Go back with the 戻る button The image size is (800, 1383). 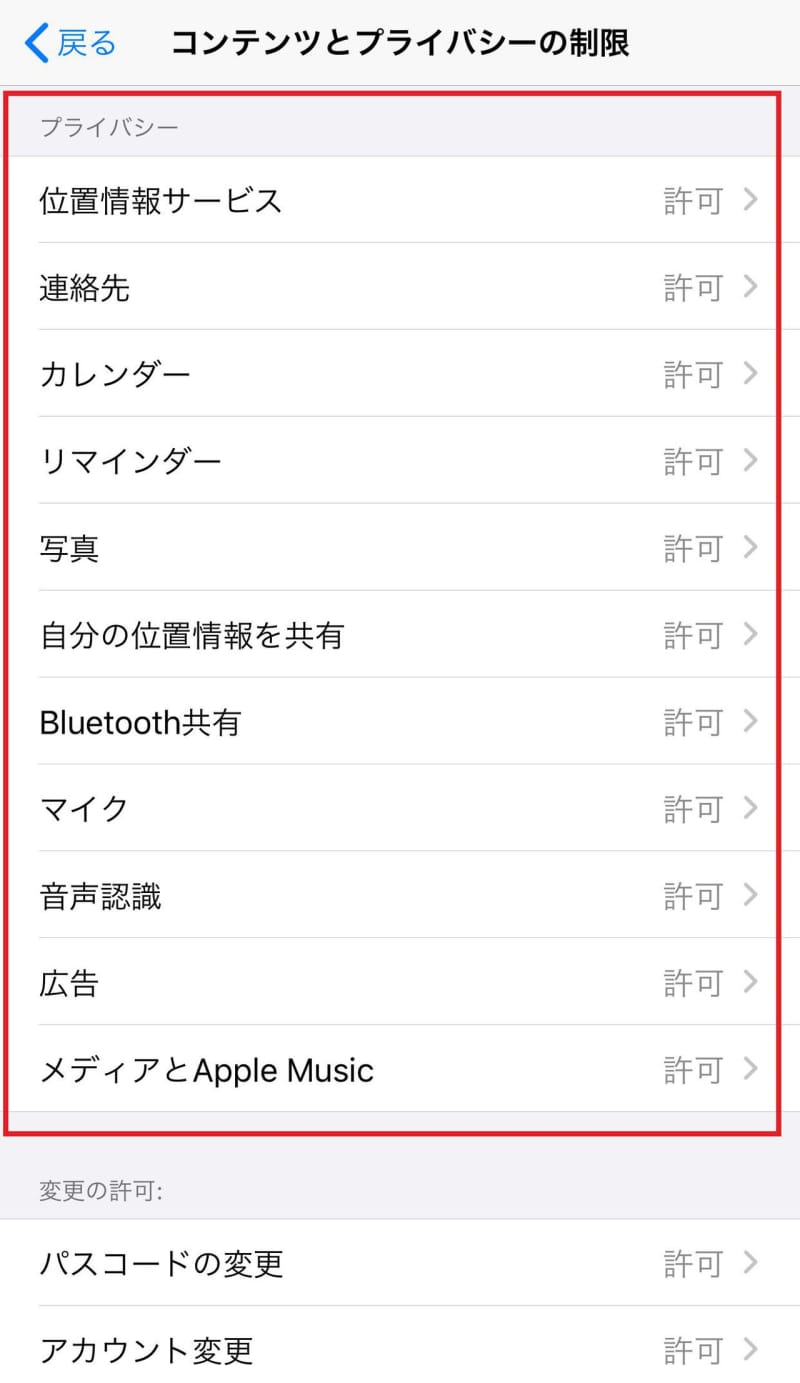(70, 43)
